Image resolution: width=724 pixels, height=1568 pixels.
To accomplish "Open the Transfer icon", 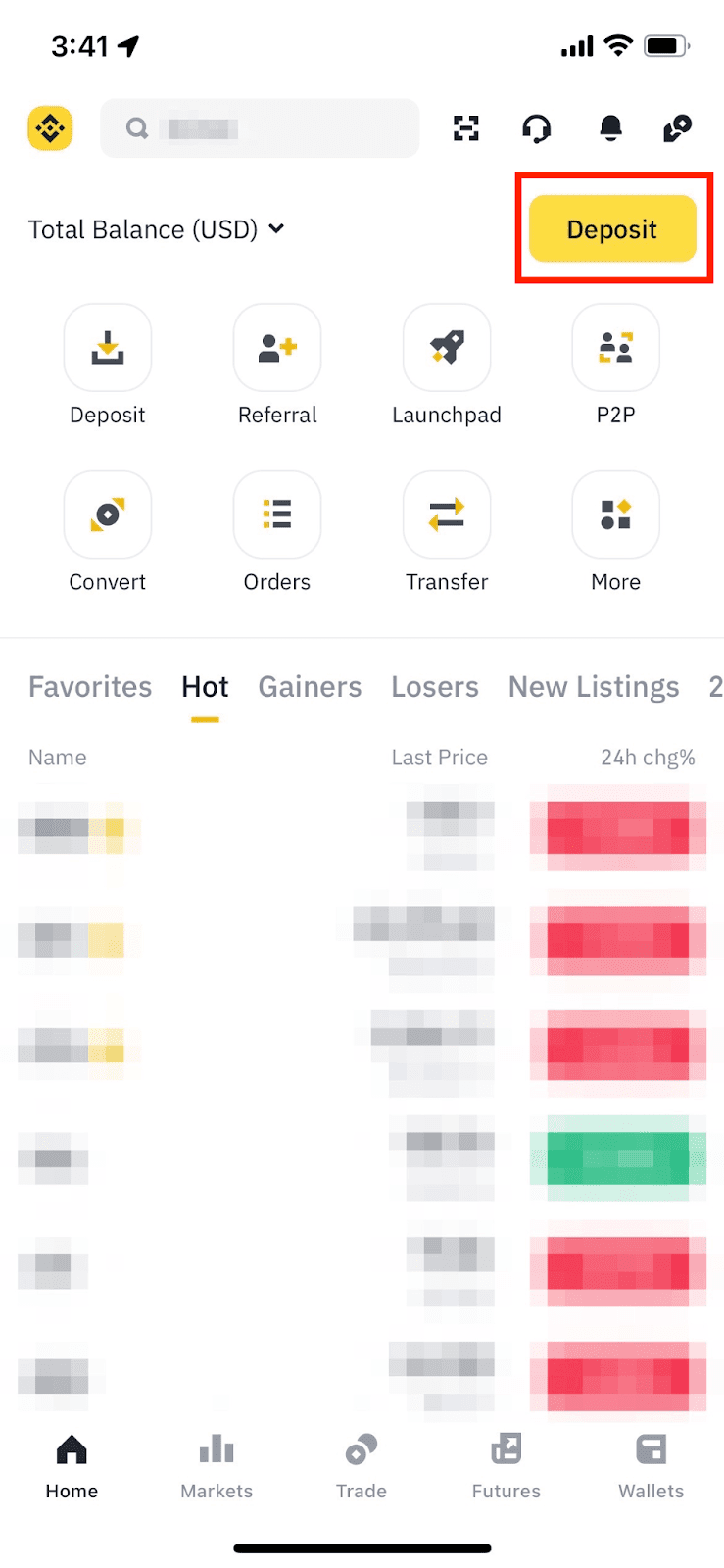I will [447, 514].
